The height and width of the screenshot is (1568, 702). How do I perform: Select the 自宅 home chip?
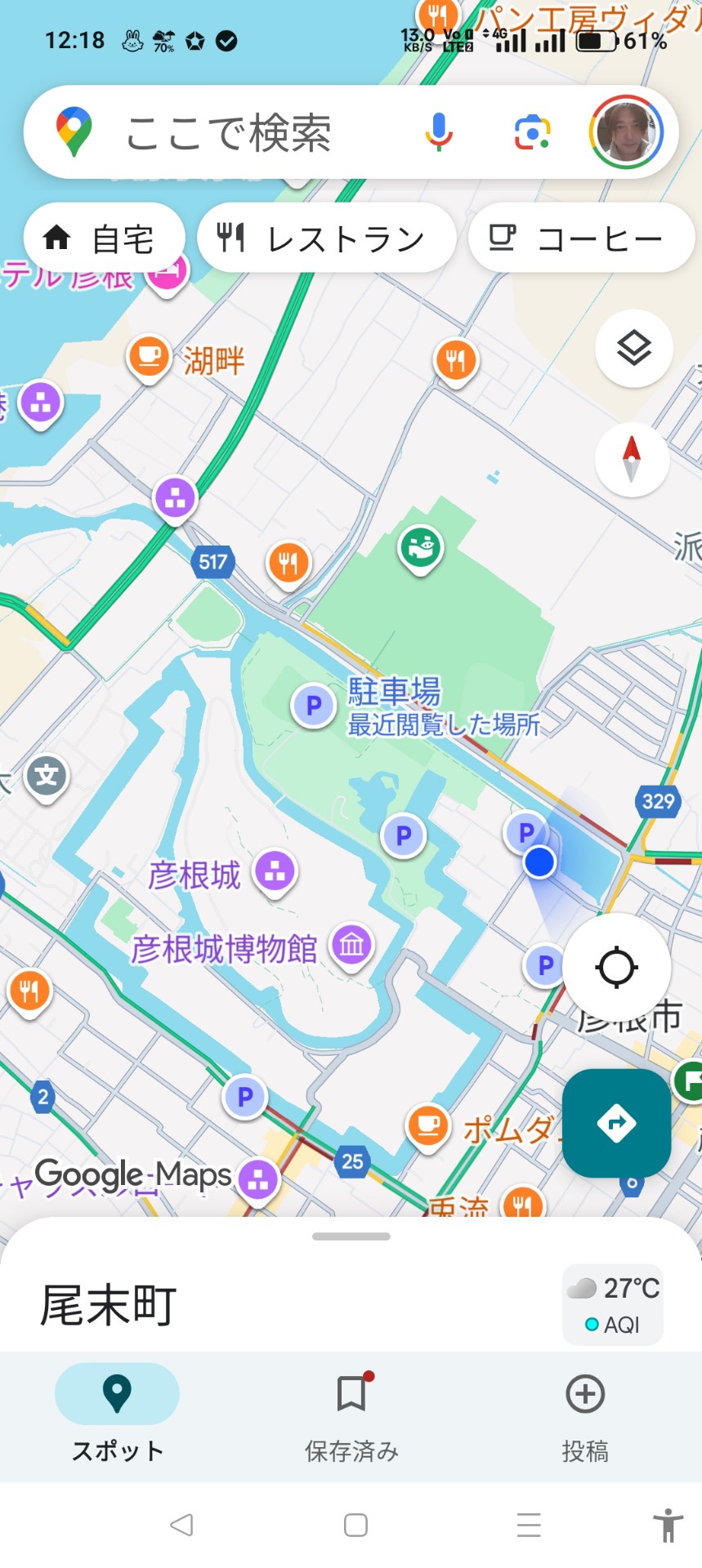[x=105, y=238]
